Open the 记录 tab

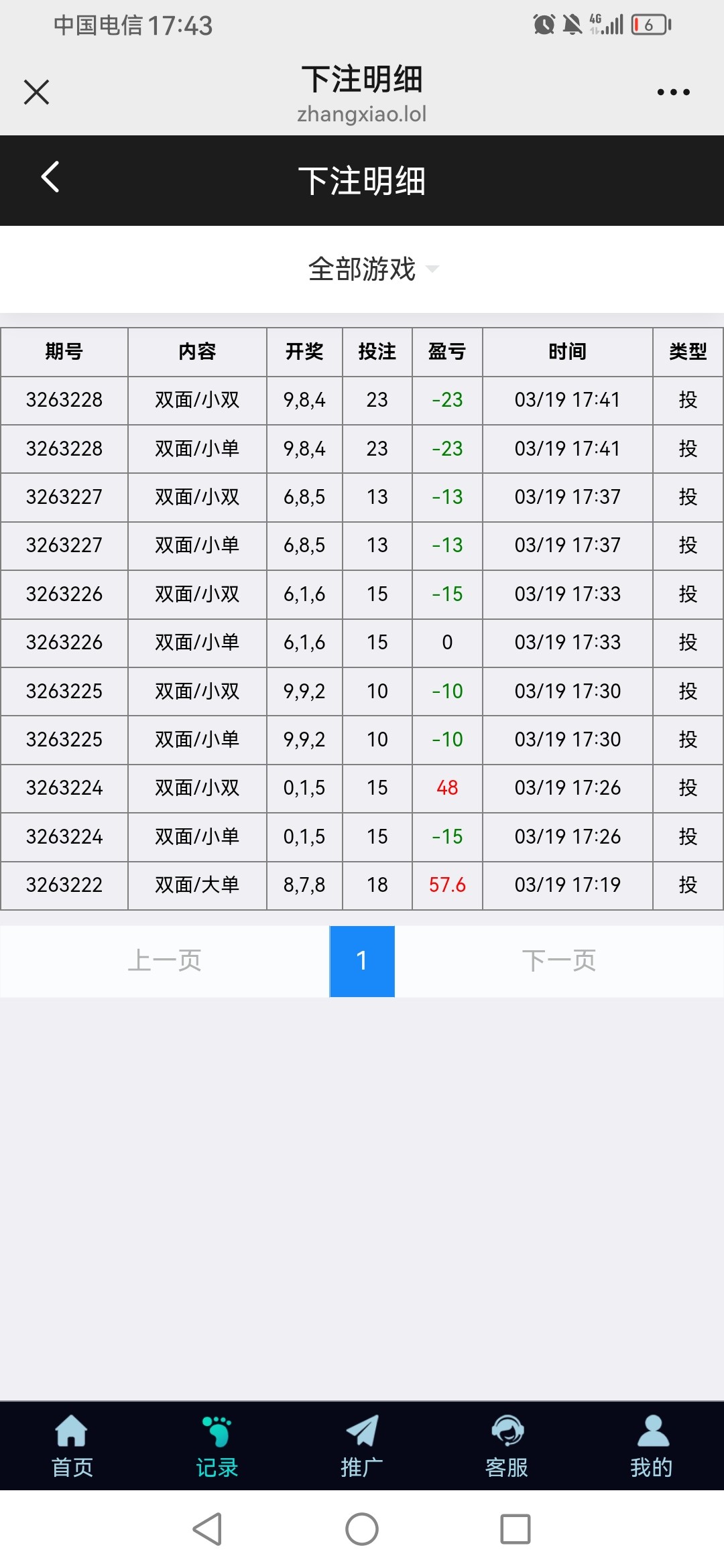click(217, 1446)
